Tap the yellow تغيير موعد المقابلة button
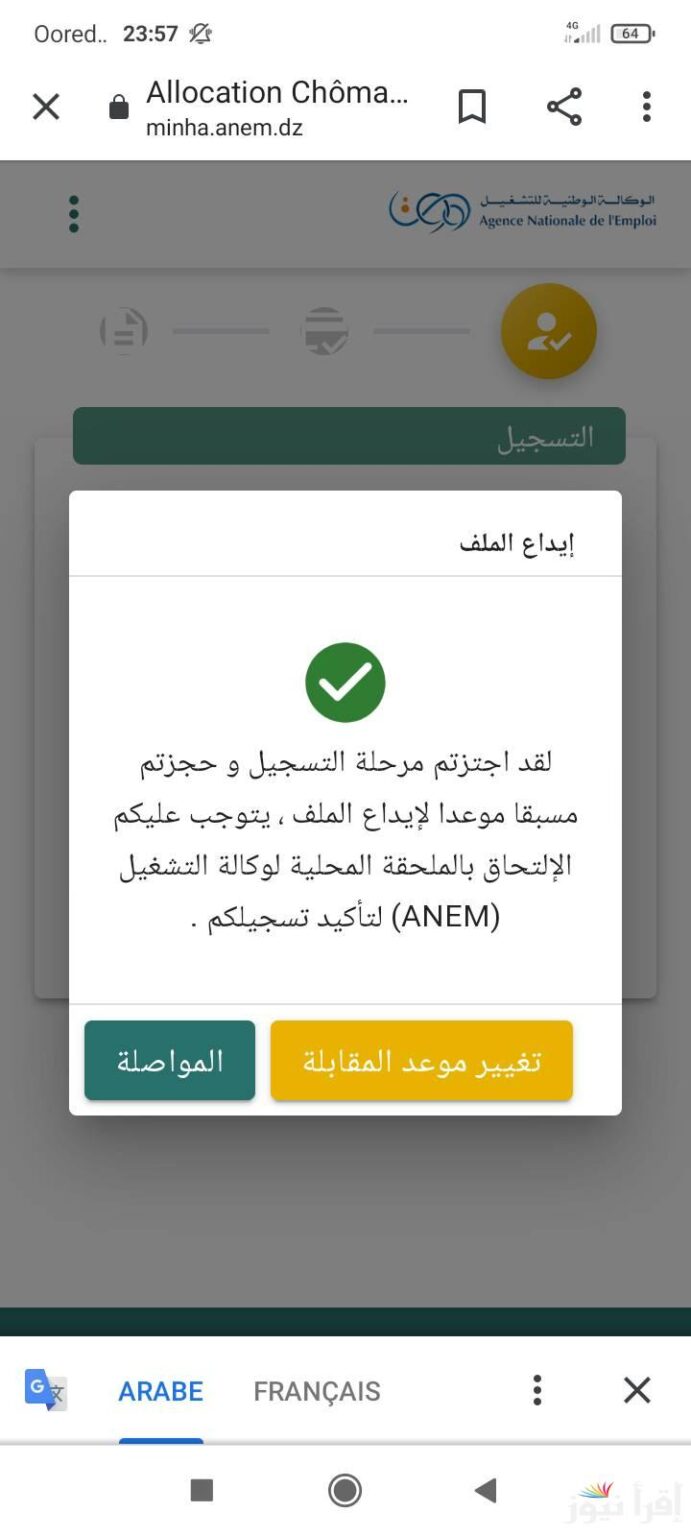This screenshot has height=1536, width=691. point(421,1061)
